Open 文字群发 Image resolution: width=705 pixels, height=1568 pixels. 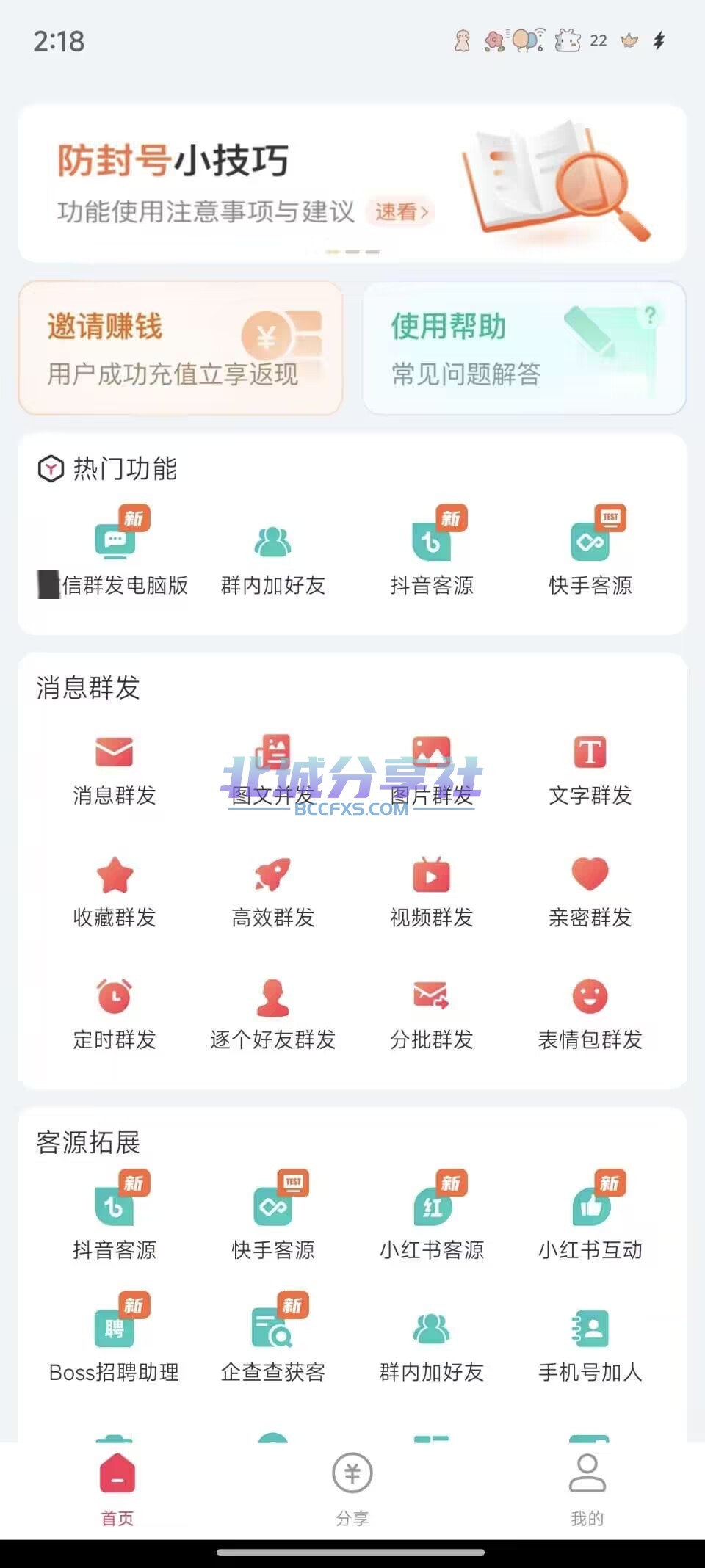[x=590, y=769]
